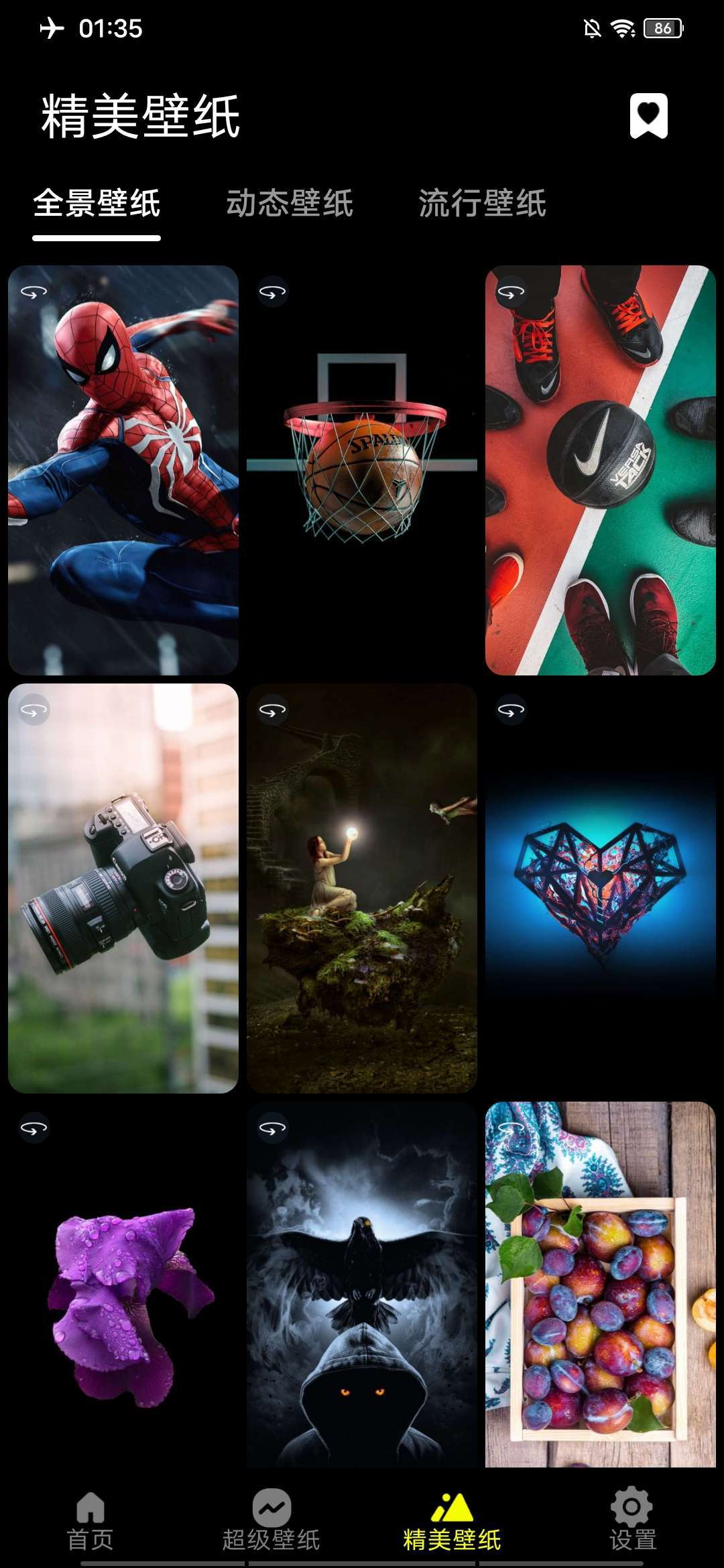
Task: View the crate of plums wallpaper
Action: click(x=600, y=1287)
